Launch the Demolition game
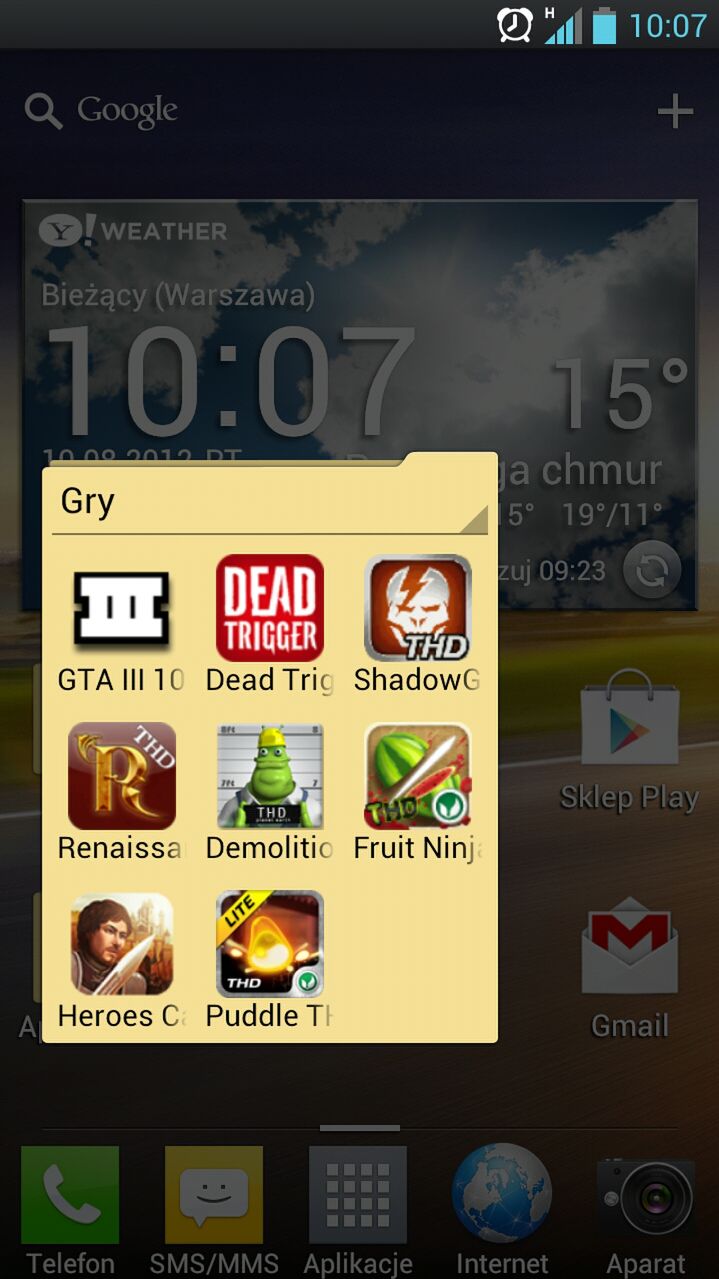The image size is (719, 1279). tap(270, 777)
